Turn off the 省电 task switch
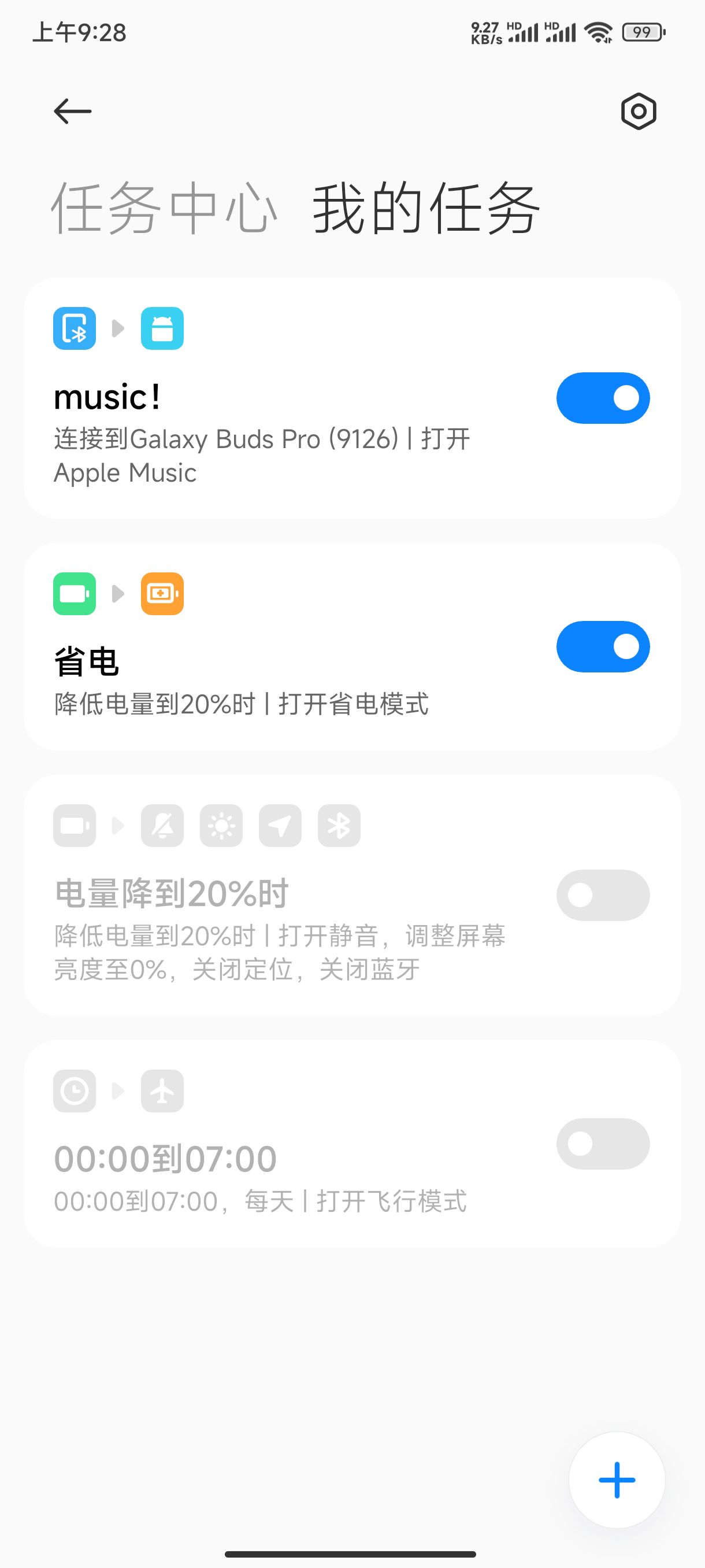This screenshot has height=1568, width=705. click(x=603, y=646)
